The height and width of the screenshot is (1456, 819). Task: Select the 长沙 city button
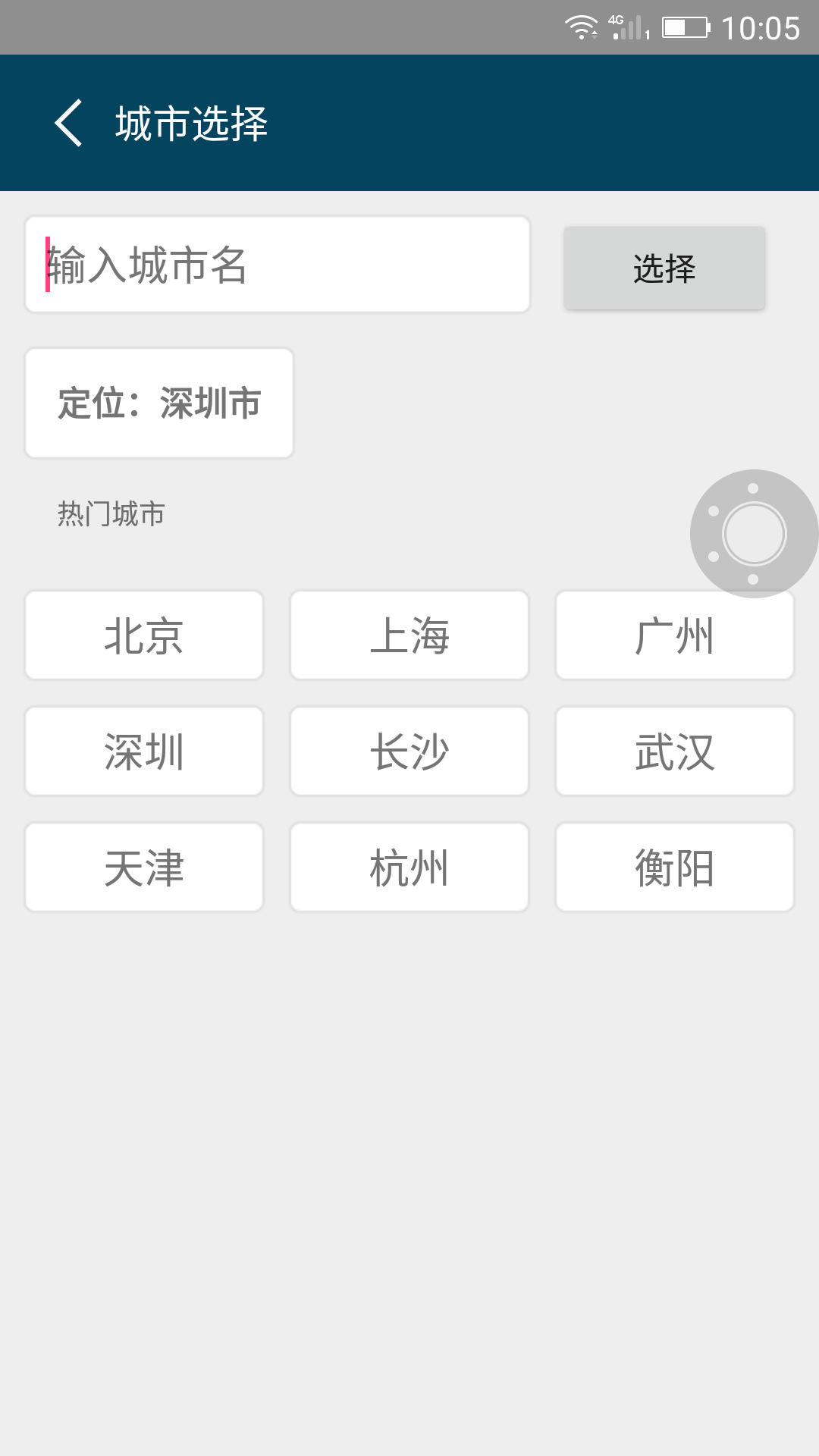[409, 751]
